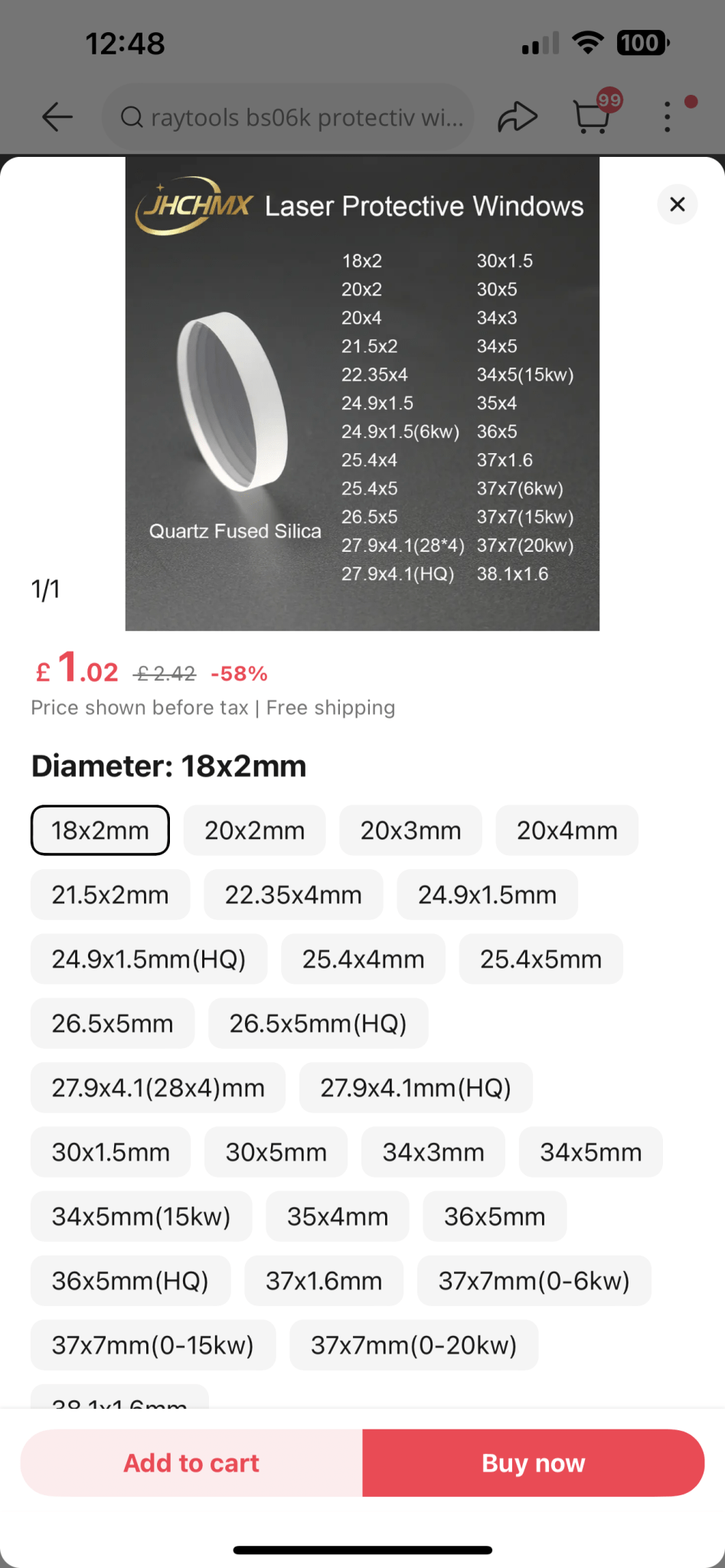This screenshot has height=1568, width=725.
Task: Select 24.9x1.5mm(HQ) option
Action: click(149, 959)
